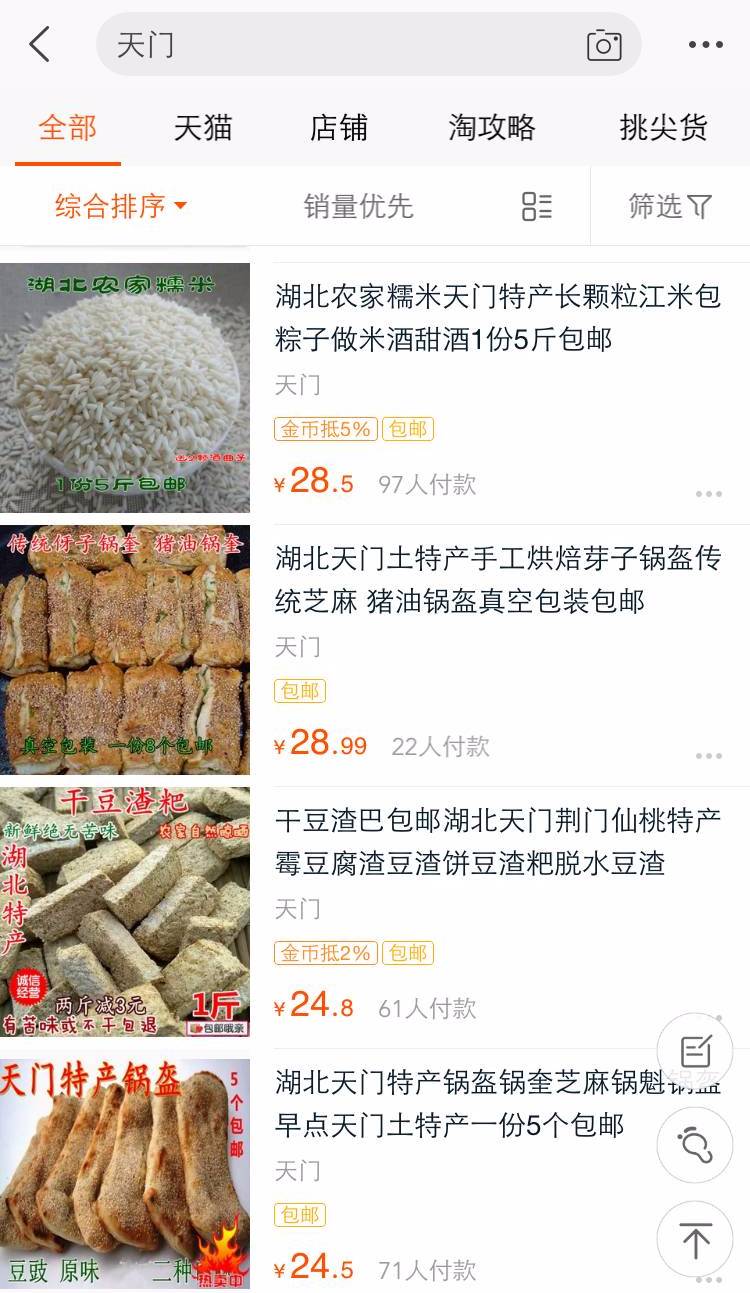Expand the 综合排序 sort dropdown

pyautogui.click(x=121, y=207)
